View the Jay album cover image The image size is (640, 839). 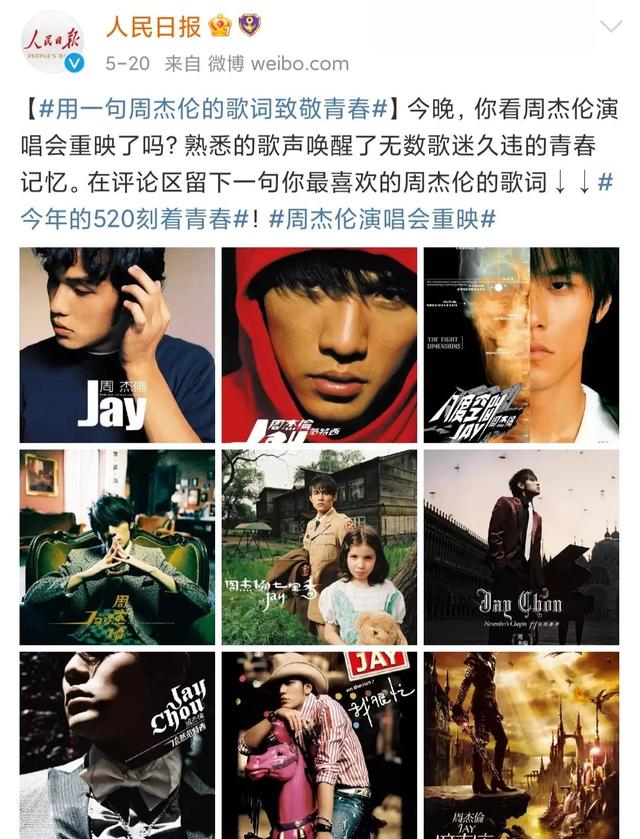tap(117, 345)
